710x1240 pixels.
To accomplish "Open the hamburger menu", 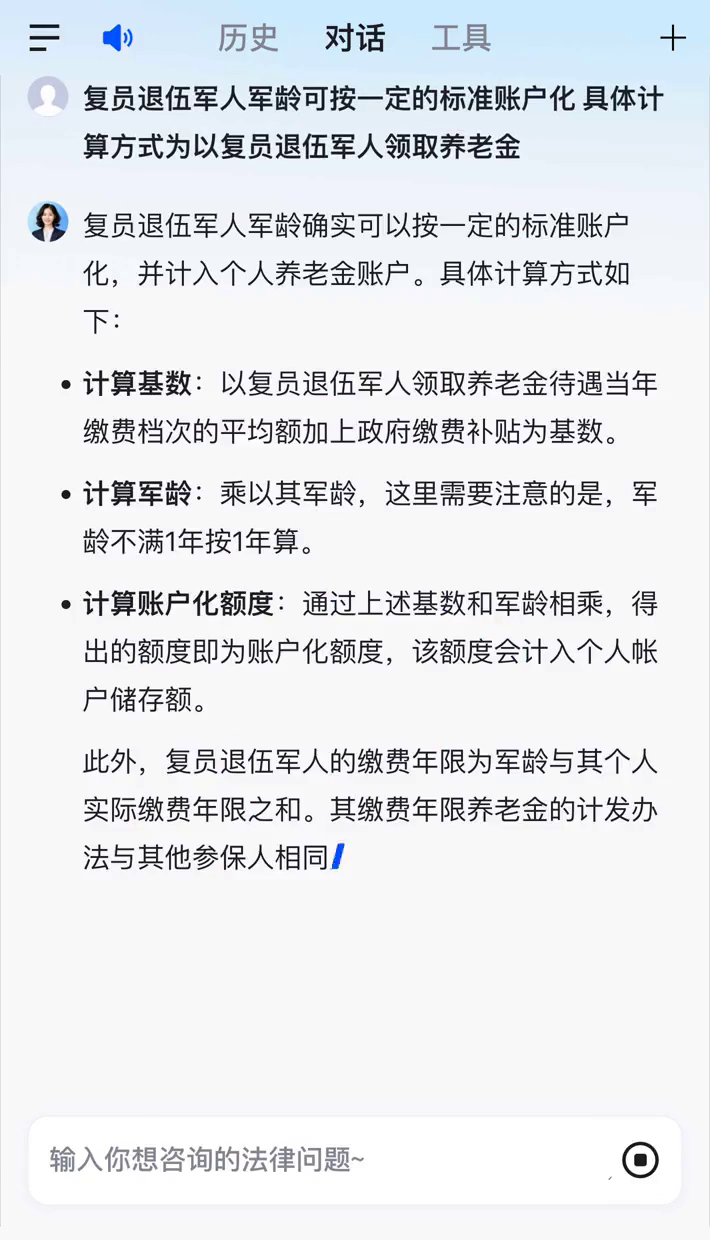I will tap(44, 38).
